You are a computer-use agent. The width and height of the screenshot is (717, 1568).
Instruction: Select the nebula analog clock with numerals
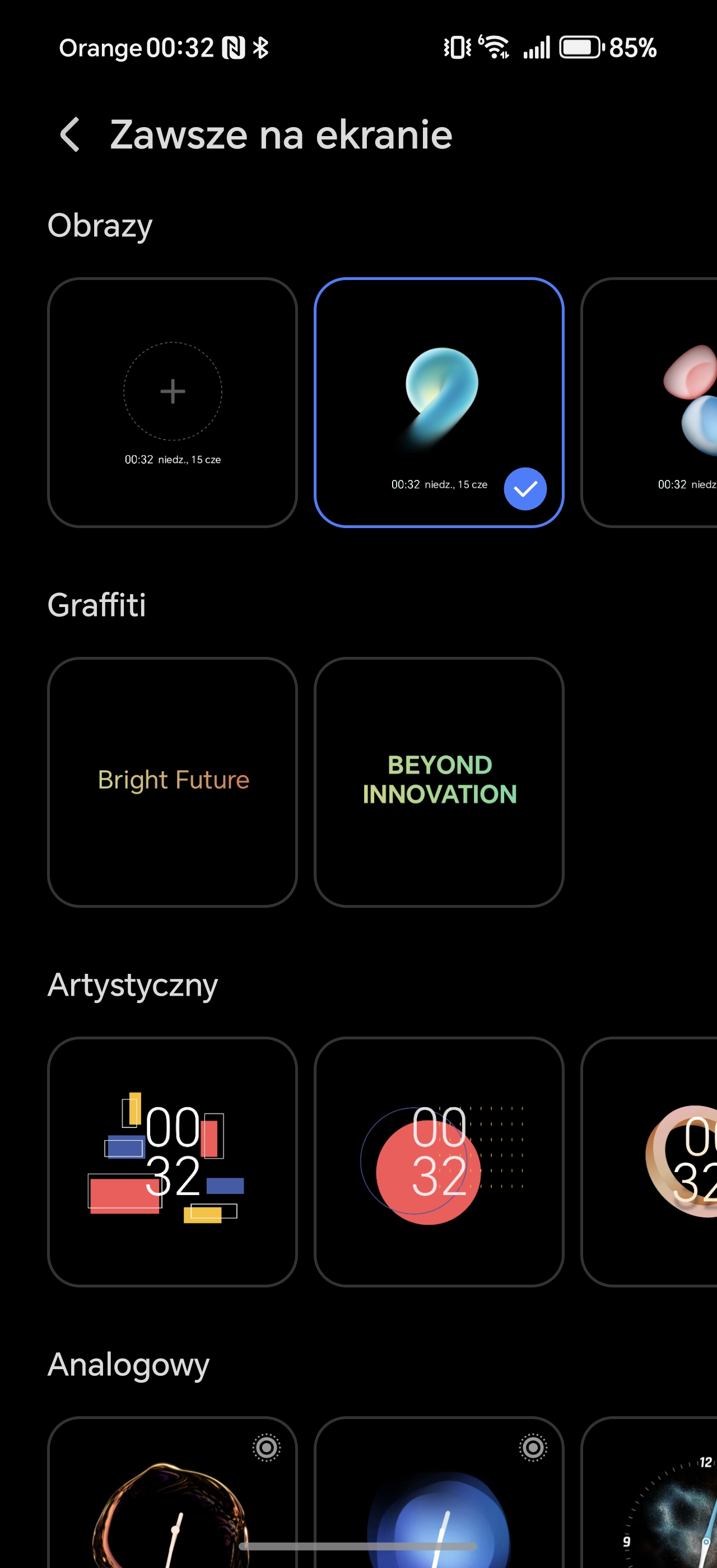point(649,1491)
